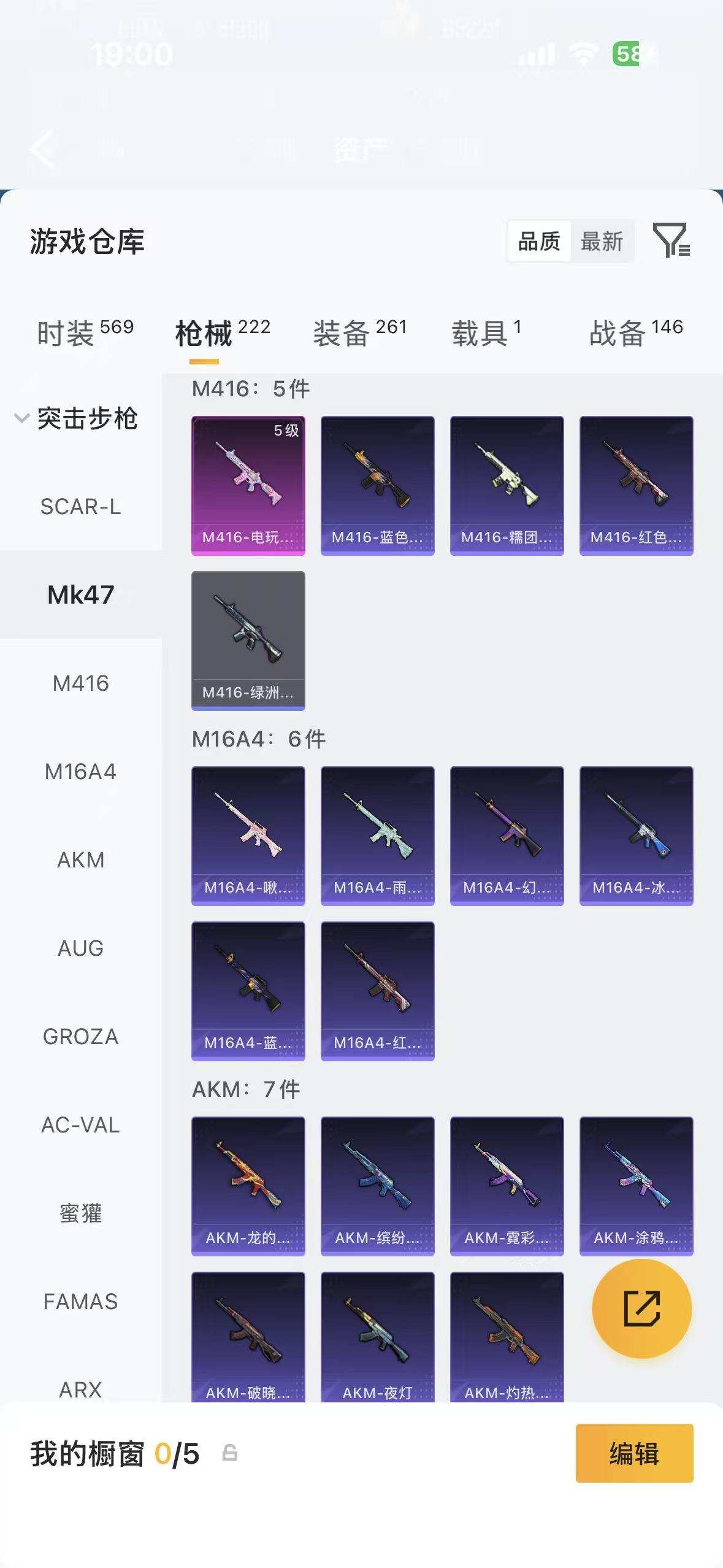Screen dimensions: 723x1568
Task: Select AKM in the side list
Action: coord(80,860)
